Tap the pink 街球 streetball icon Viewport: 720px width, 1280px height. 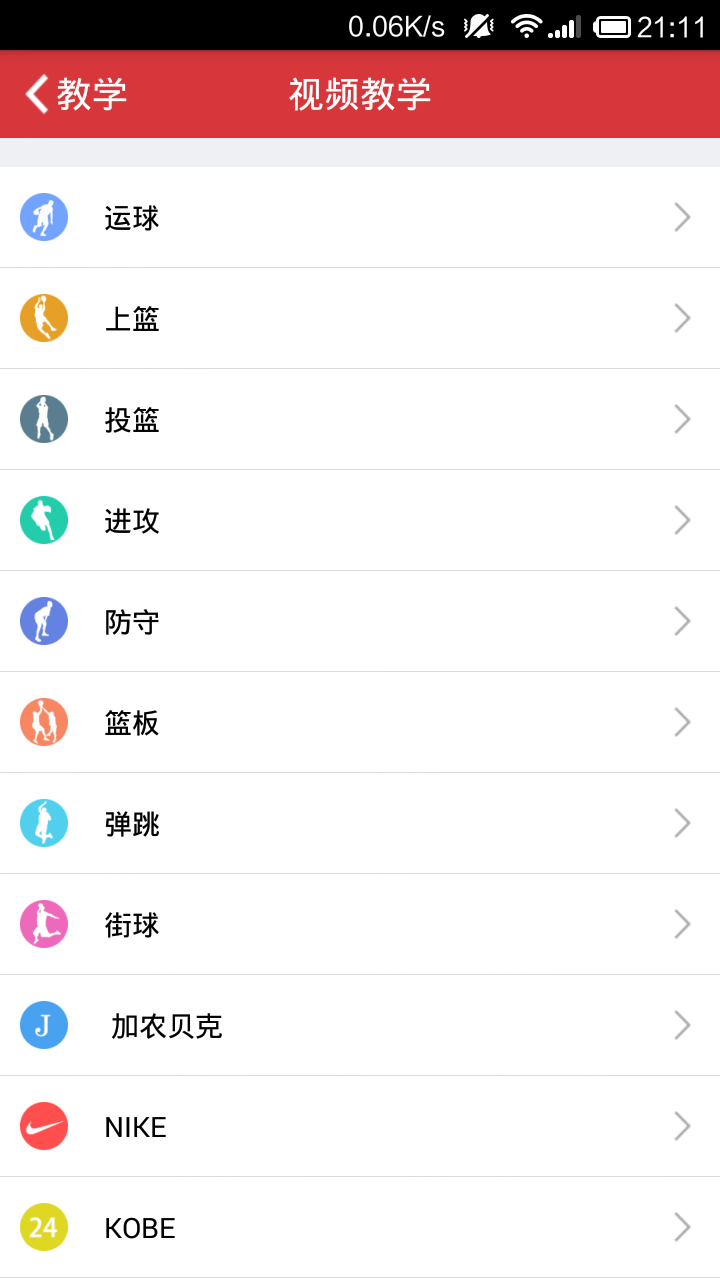[44, 924]
